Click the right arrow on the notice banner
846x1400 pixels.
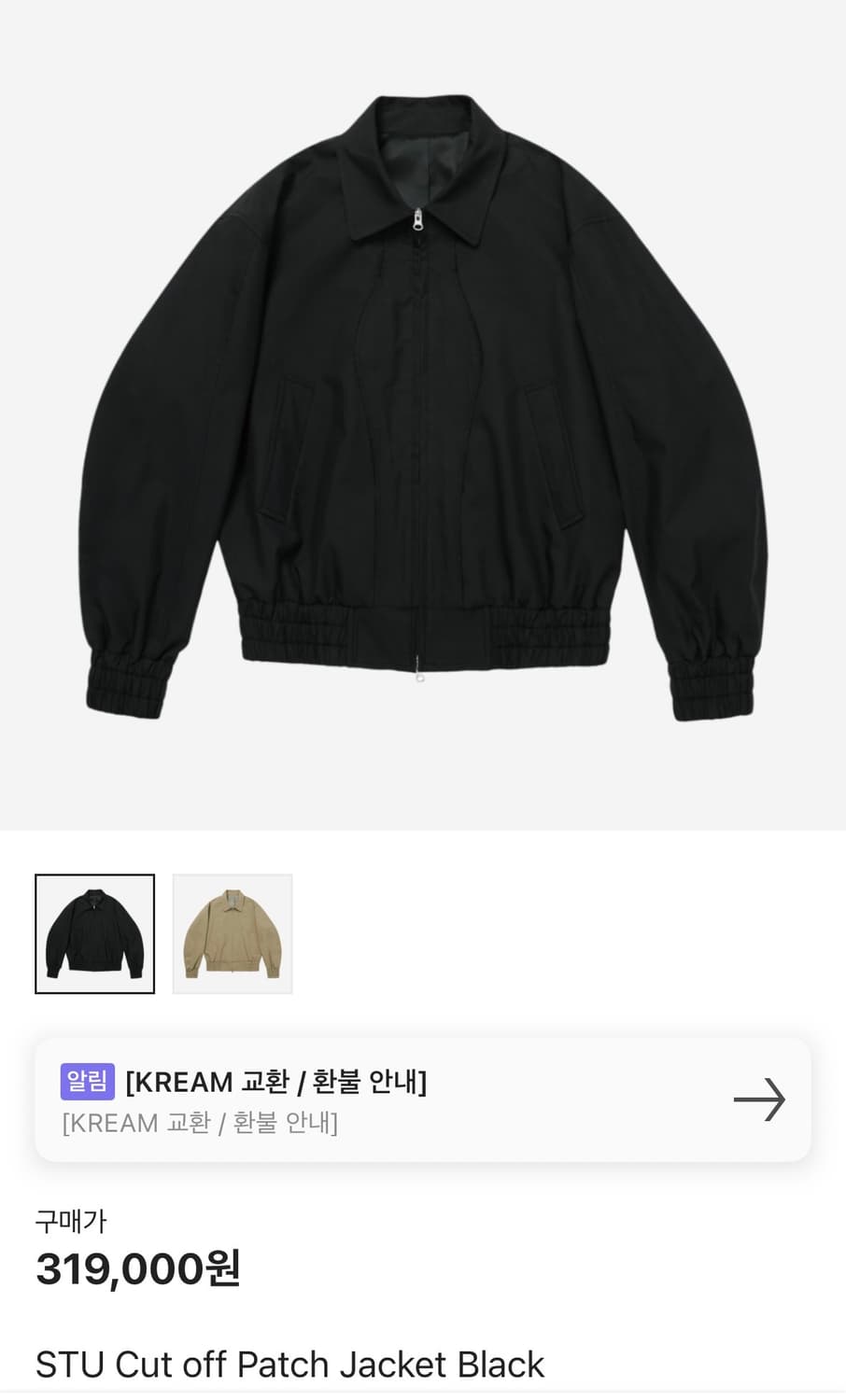[x=762, y=1099]
